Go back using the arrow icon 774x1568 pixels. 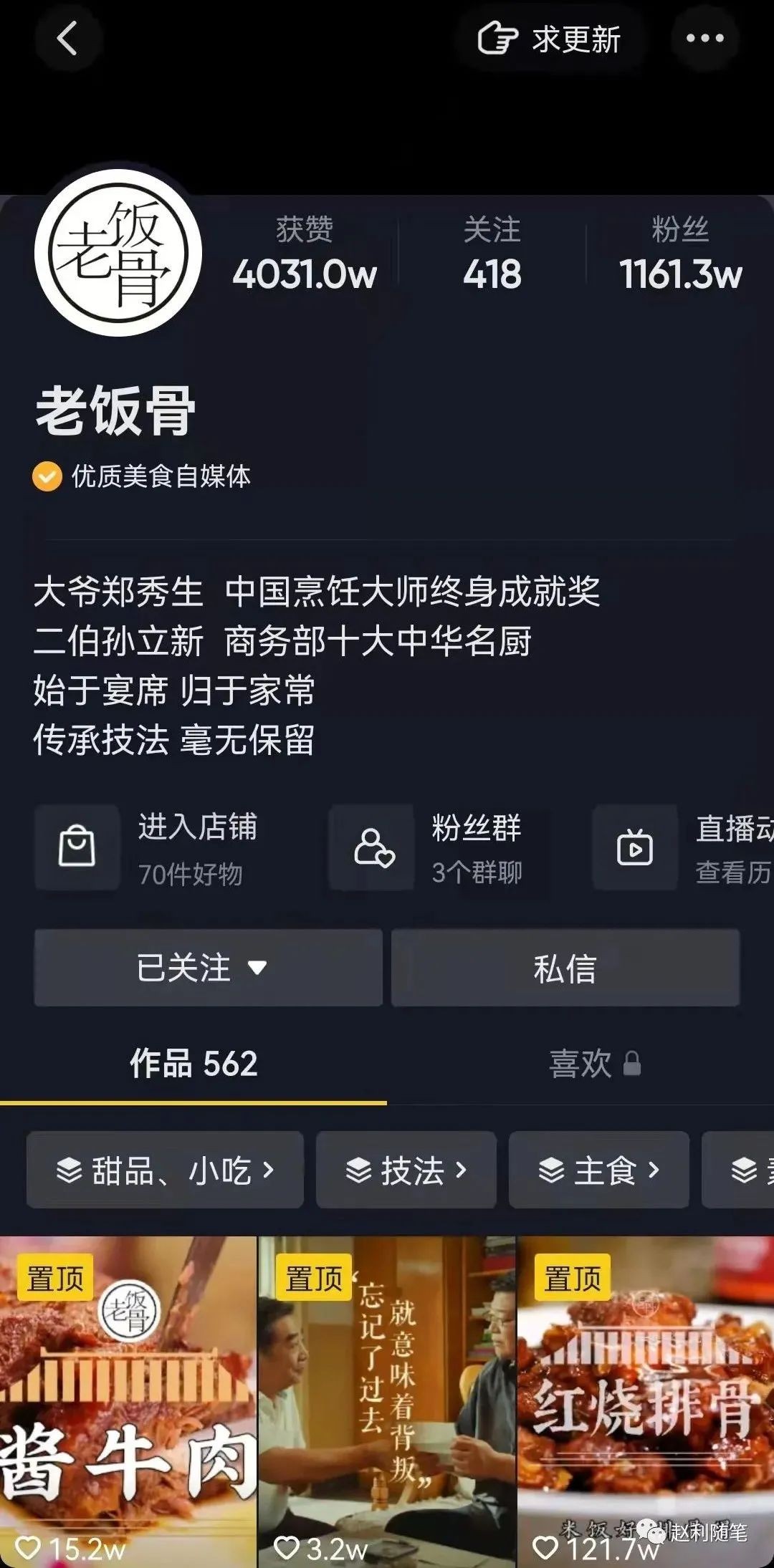click(67, 39)
